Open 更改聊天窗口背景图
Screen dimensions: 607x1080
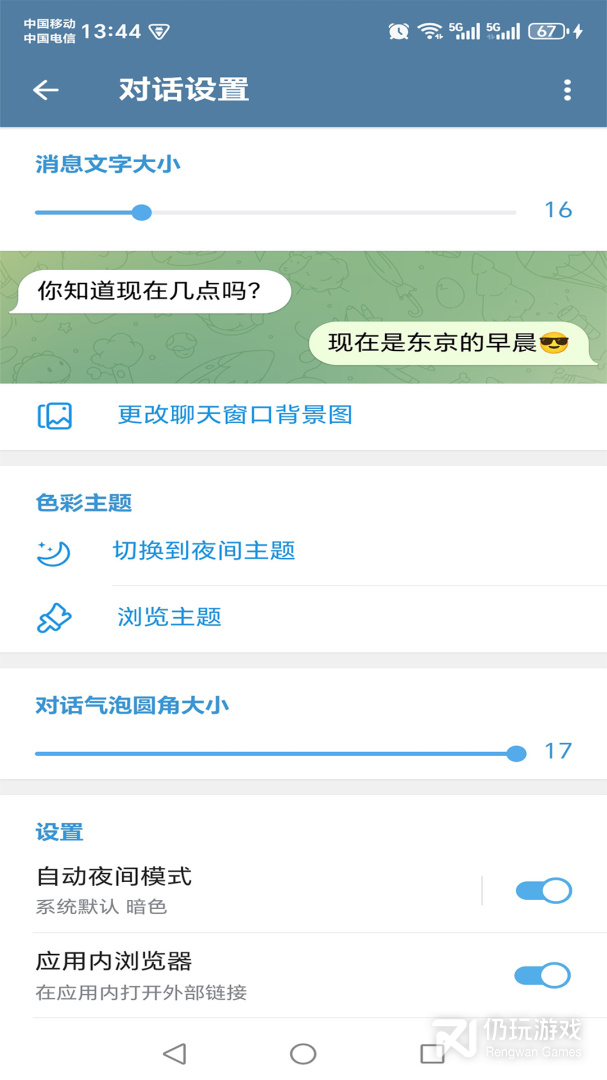point(235,415)
